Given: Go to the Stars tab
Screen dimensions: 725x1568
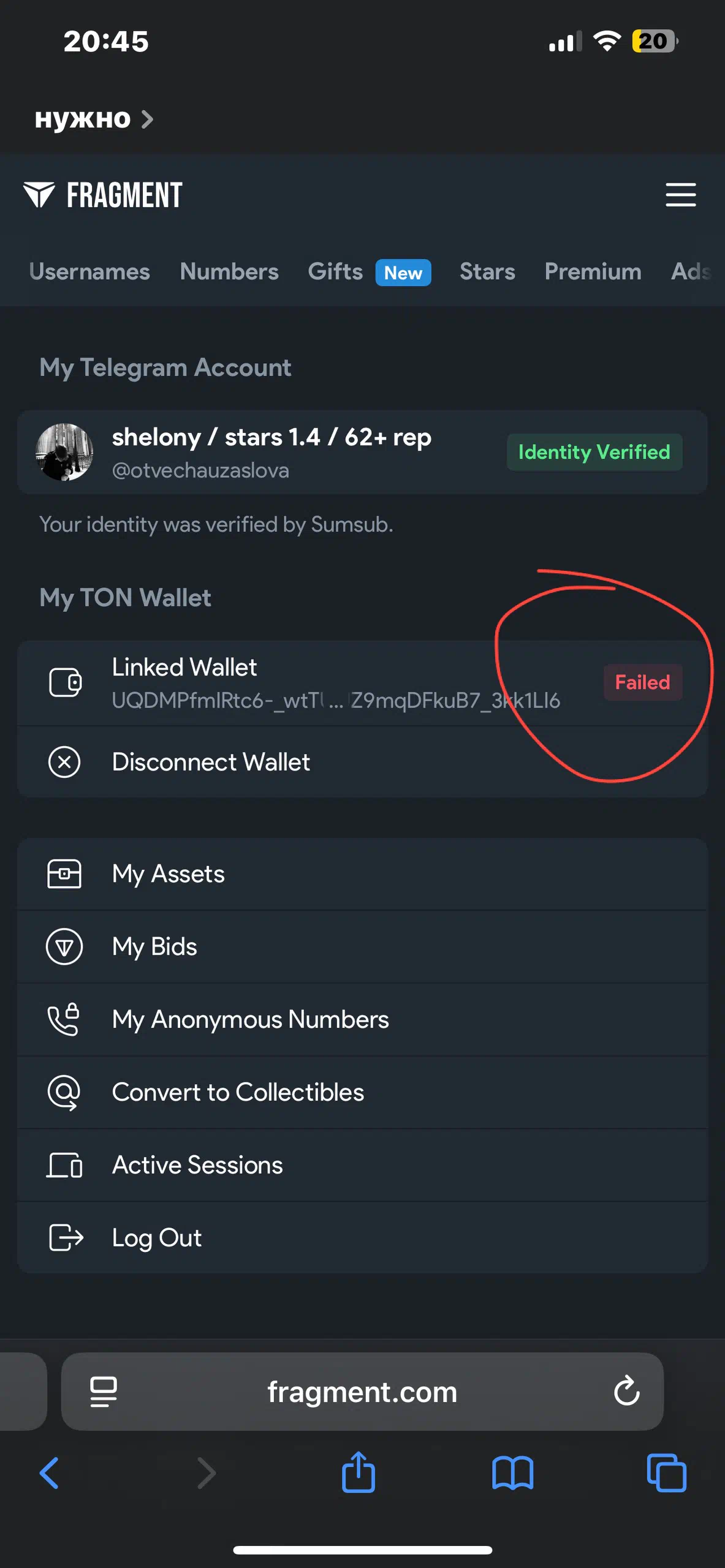Looking at the screenshot, I should [487, 271].
